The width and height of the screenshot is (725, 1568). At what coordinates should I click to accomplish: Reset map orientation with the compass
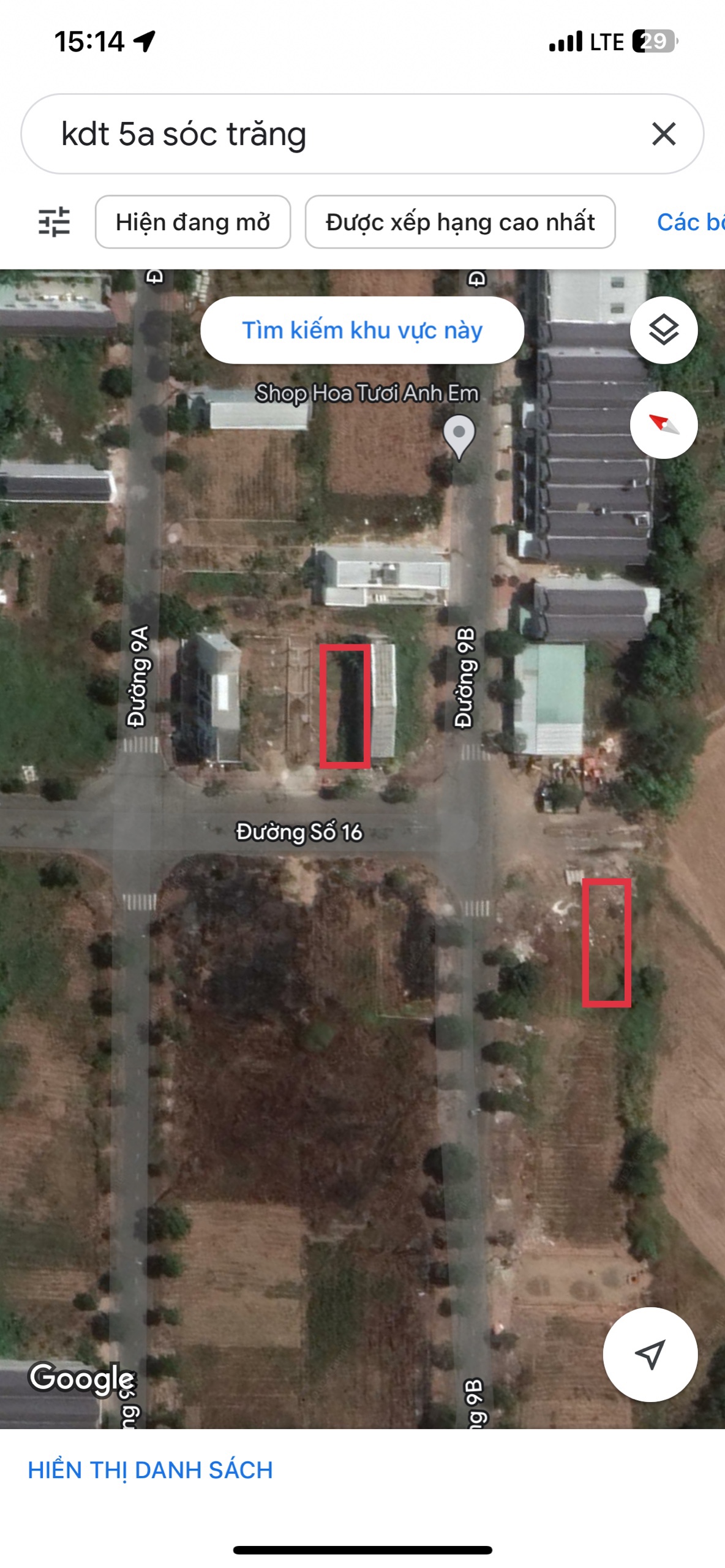pyautogui.click(x=664, y=425)
